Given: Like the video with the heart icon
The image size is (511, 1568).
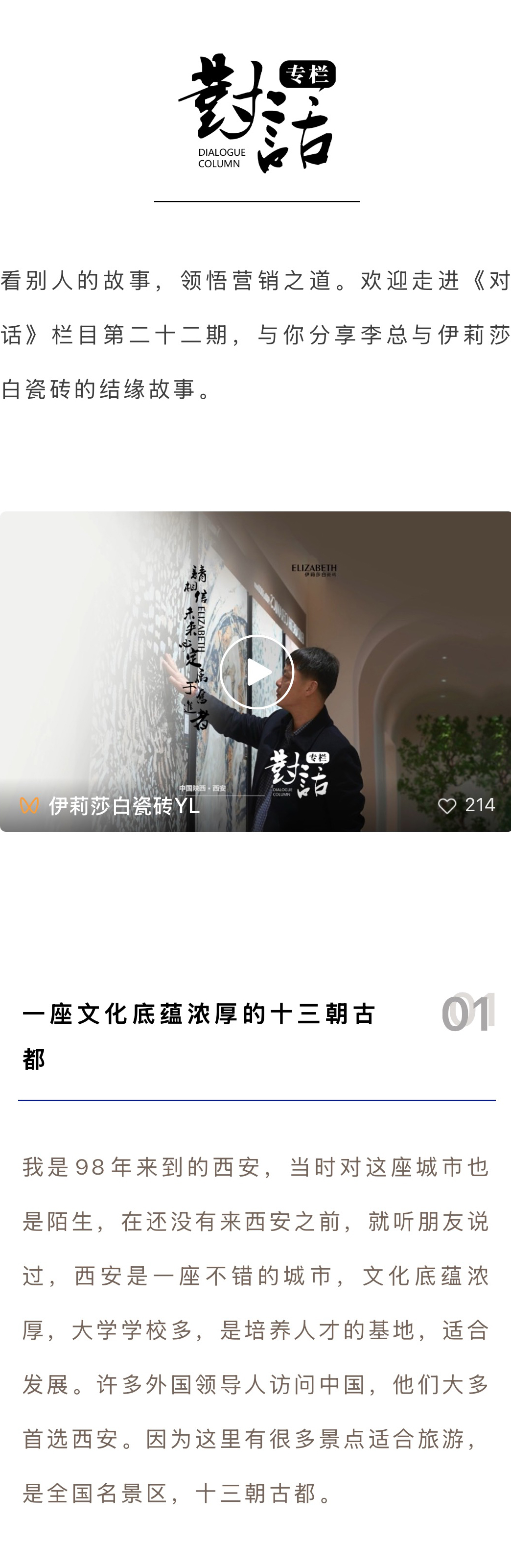Looking at the screenshot, I should [447, 806].
